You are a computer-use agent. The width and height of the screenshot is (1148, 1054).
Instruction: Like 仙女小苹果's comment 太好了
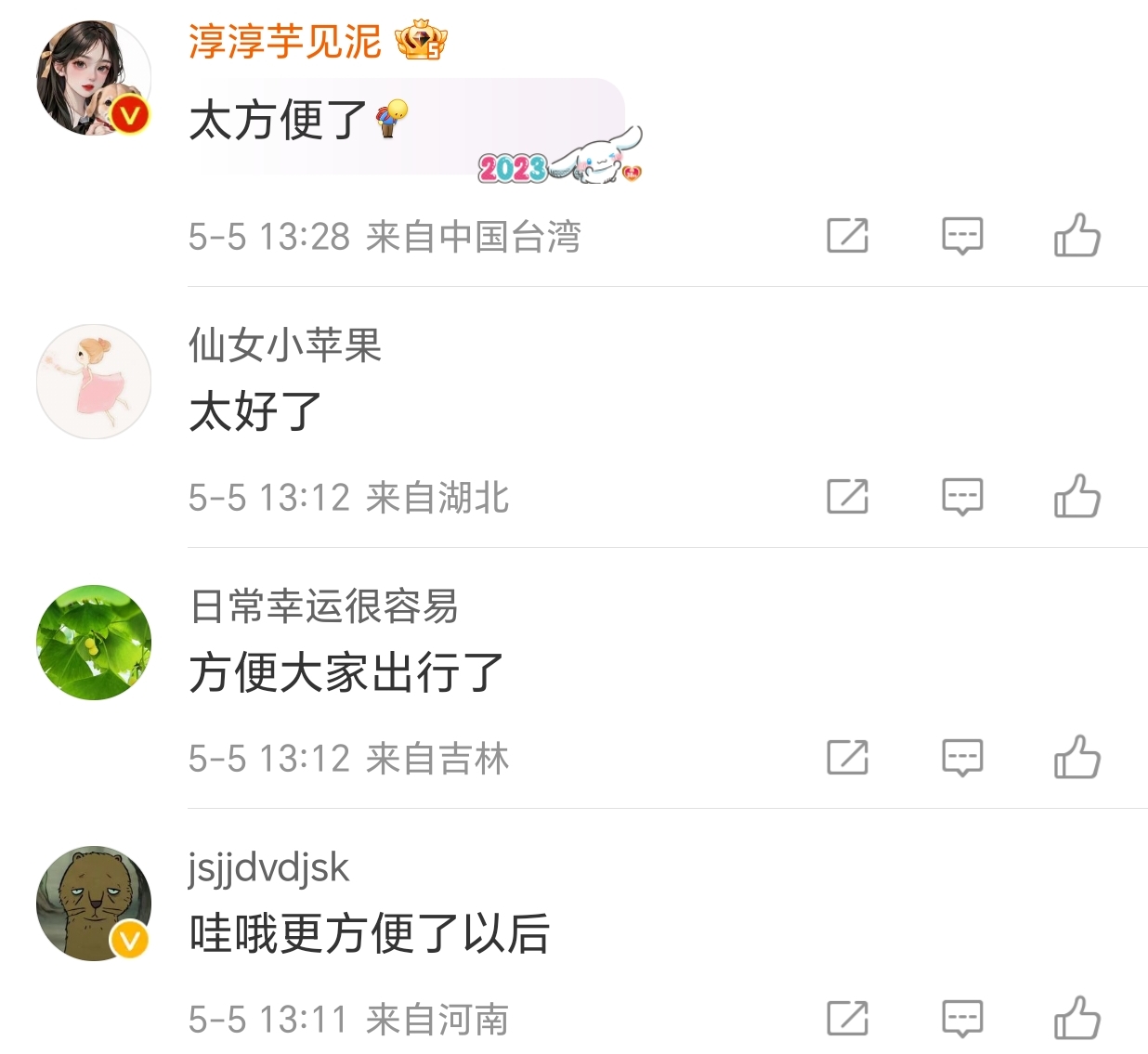(1076, 497)
